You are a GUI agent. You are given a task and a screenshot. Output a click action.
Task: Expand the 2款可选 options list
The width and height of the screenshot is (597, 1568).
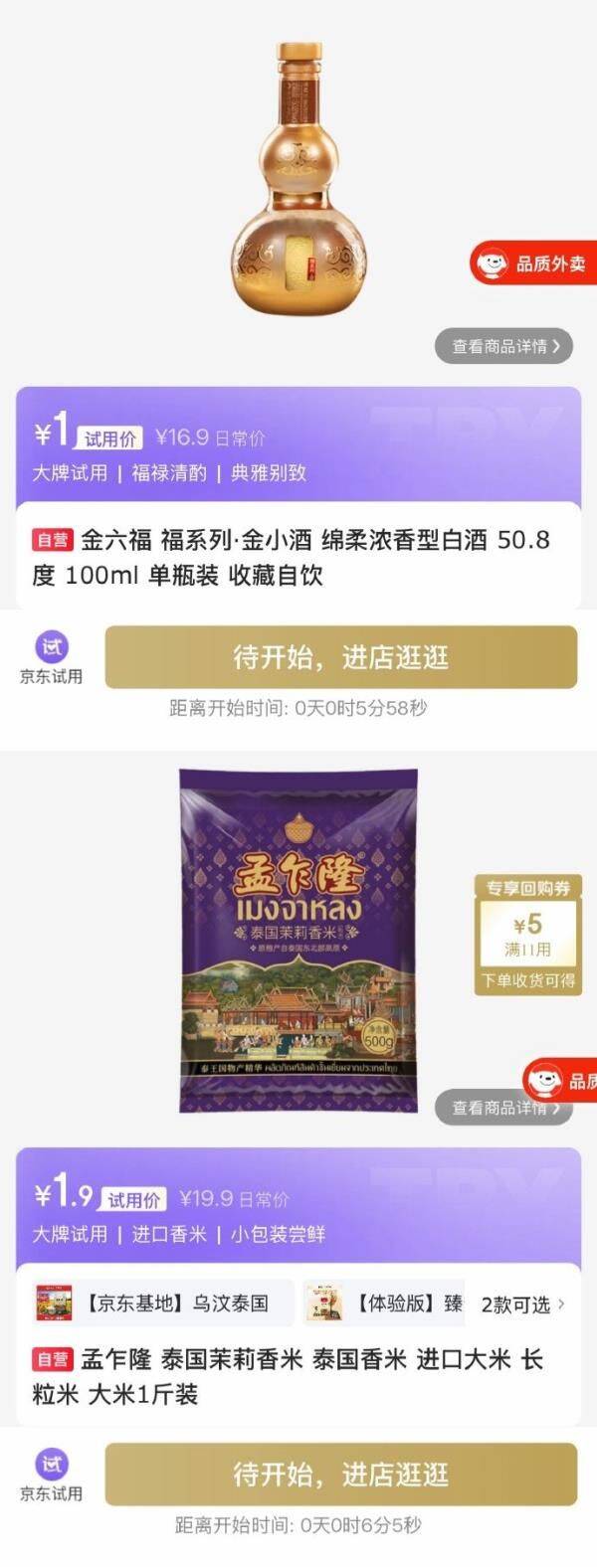coord(521,1305)
